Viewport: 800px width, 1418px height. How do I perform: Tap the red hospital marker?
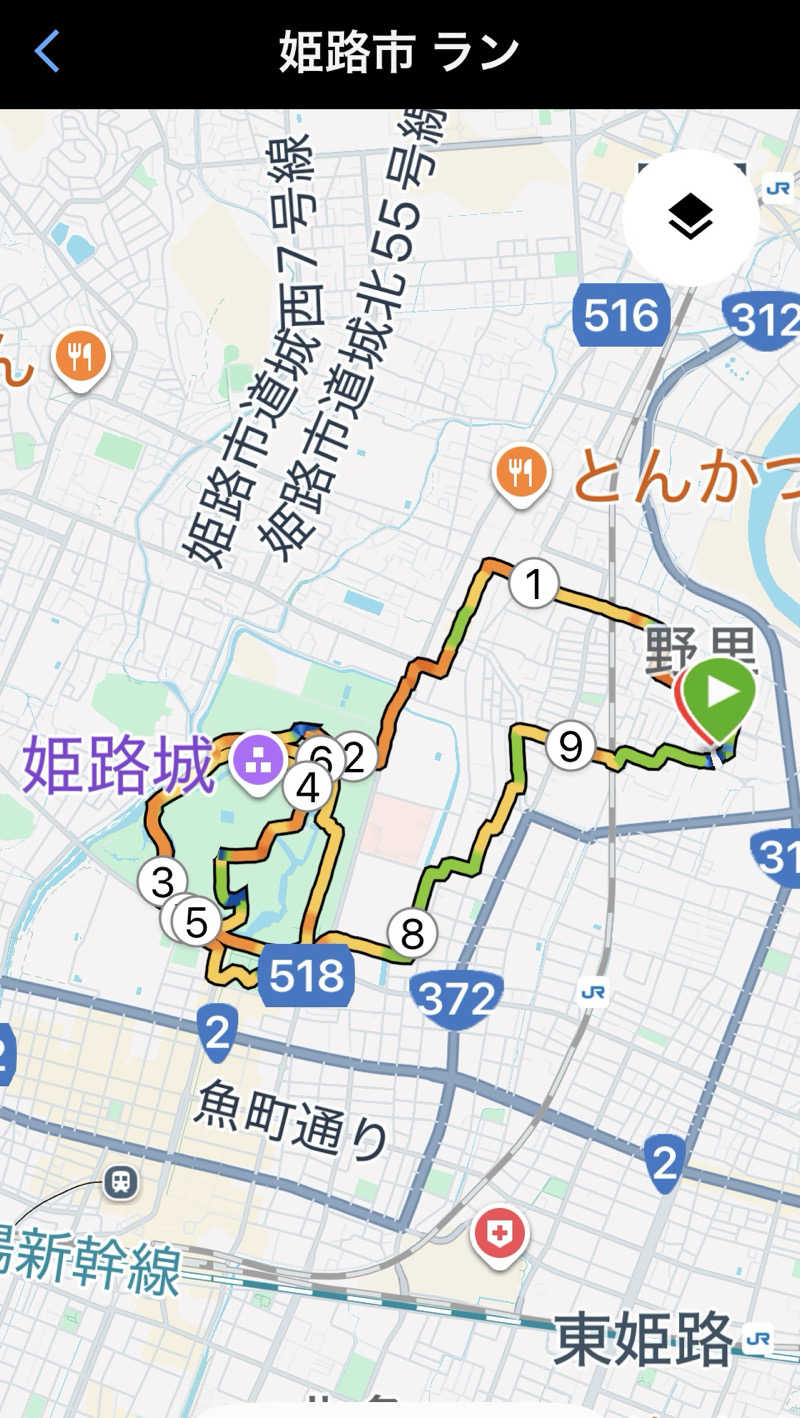tap(500, 1234)
